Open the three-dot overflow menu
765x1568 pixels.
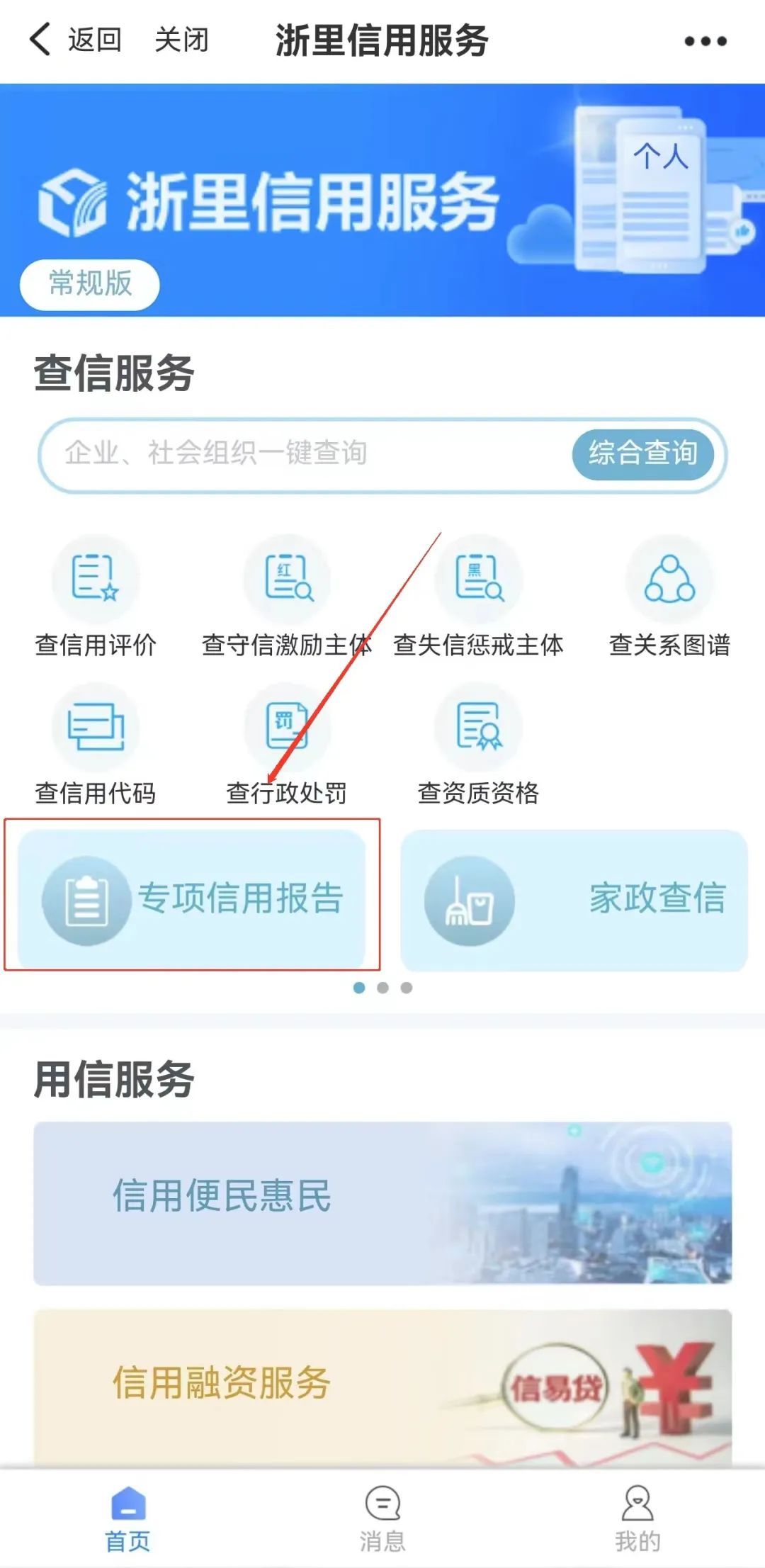(705, 41)
